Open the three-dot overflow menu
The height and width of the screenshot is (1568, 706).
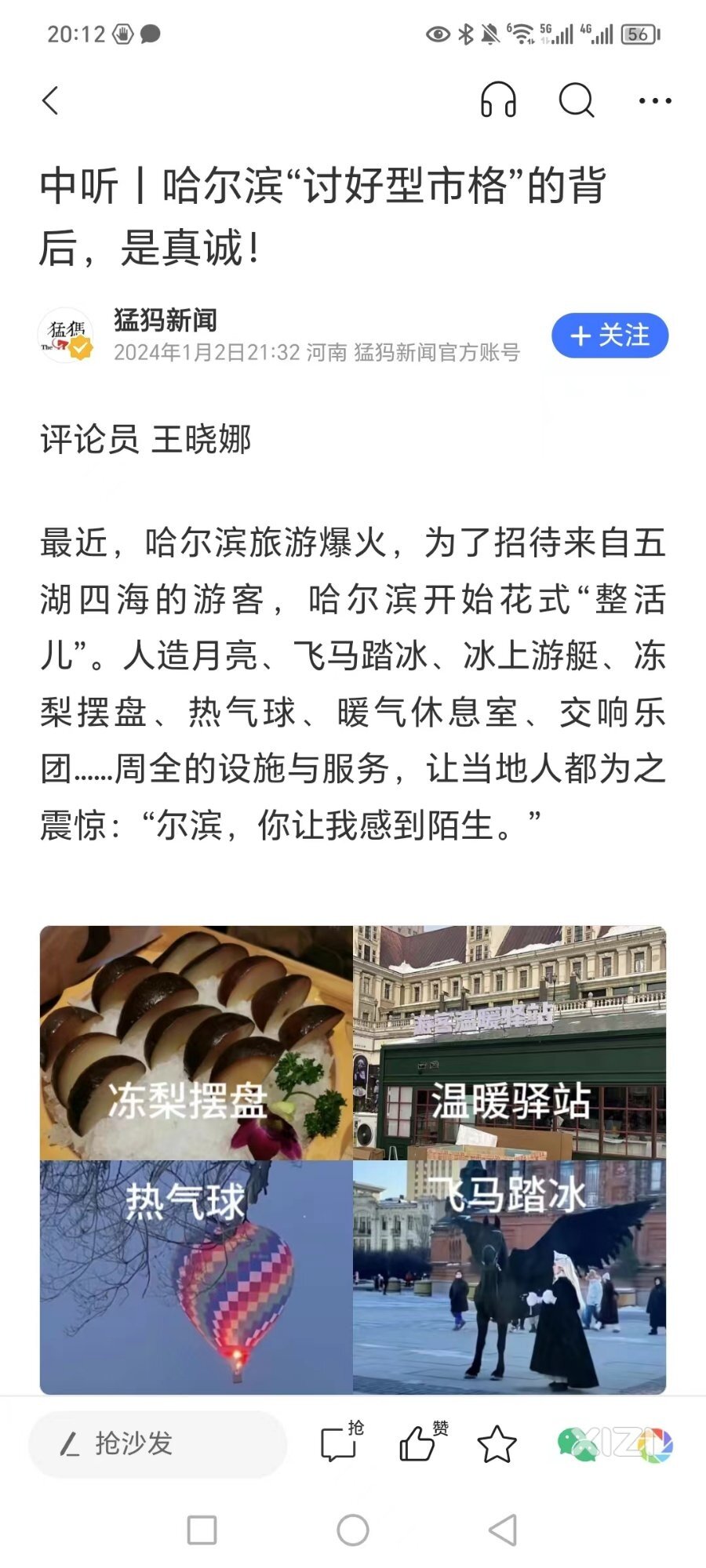(x=655, y=100)
